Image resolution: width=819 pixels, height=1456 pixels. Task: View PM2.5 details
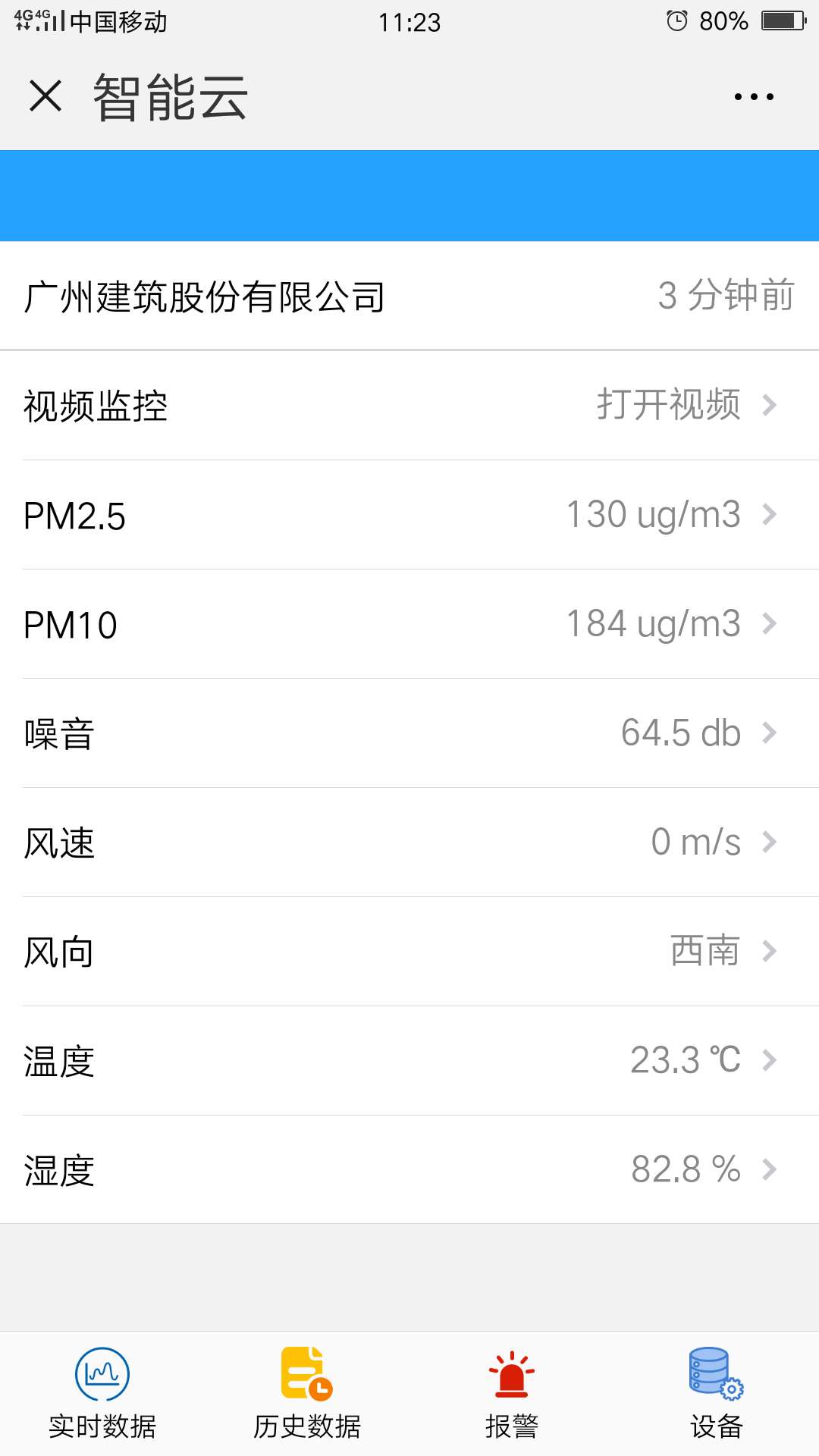[409, 515]
